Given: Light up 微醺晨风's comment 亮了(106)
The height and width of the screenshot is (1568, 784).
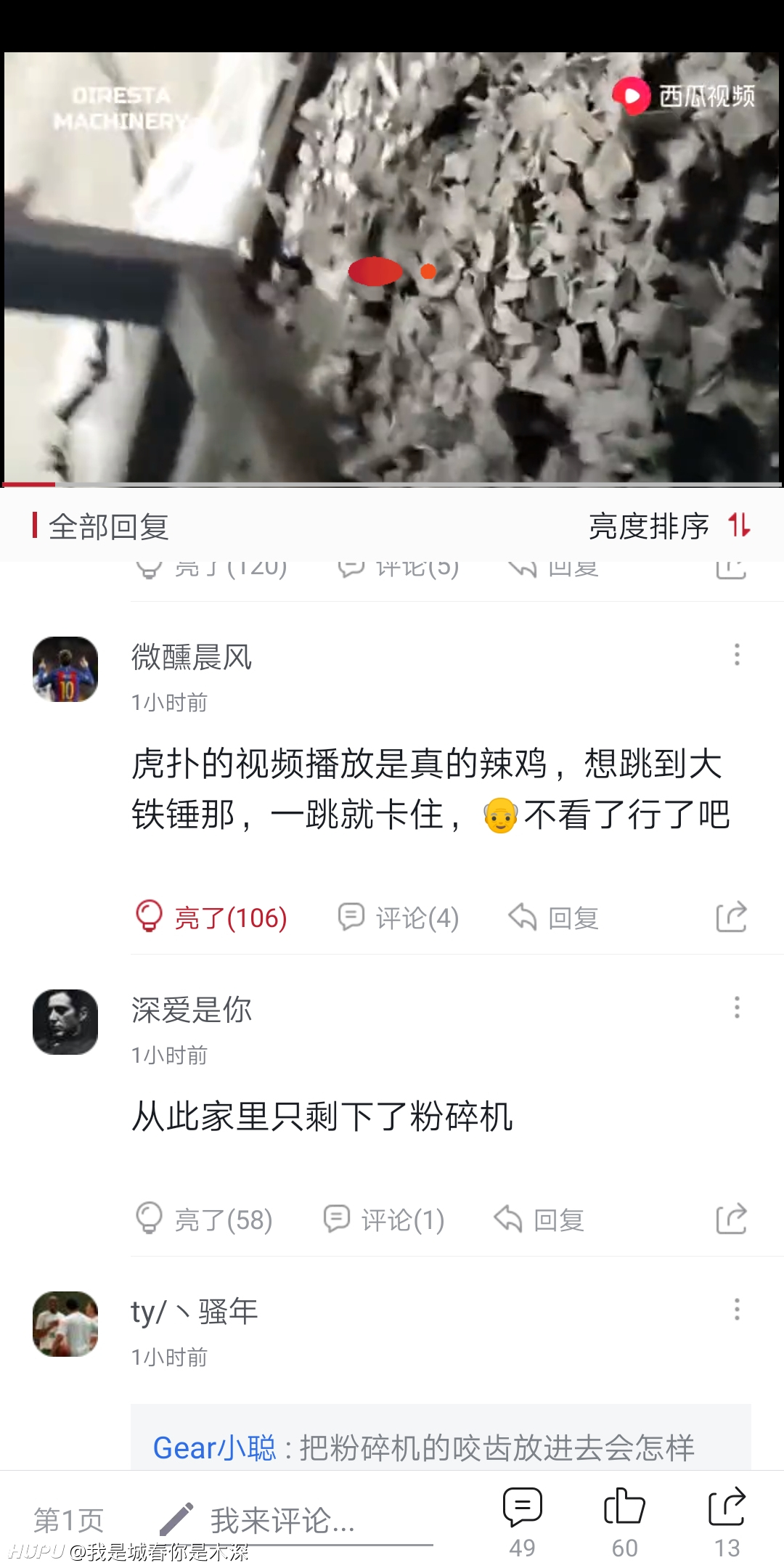Looking at the screenshot, I should tap(211, 918).
